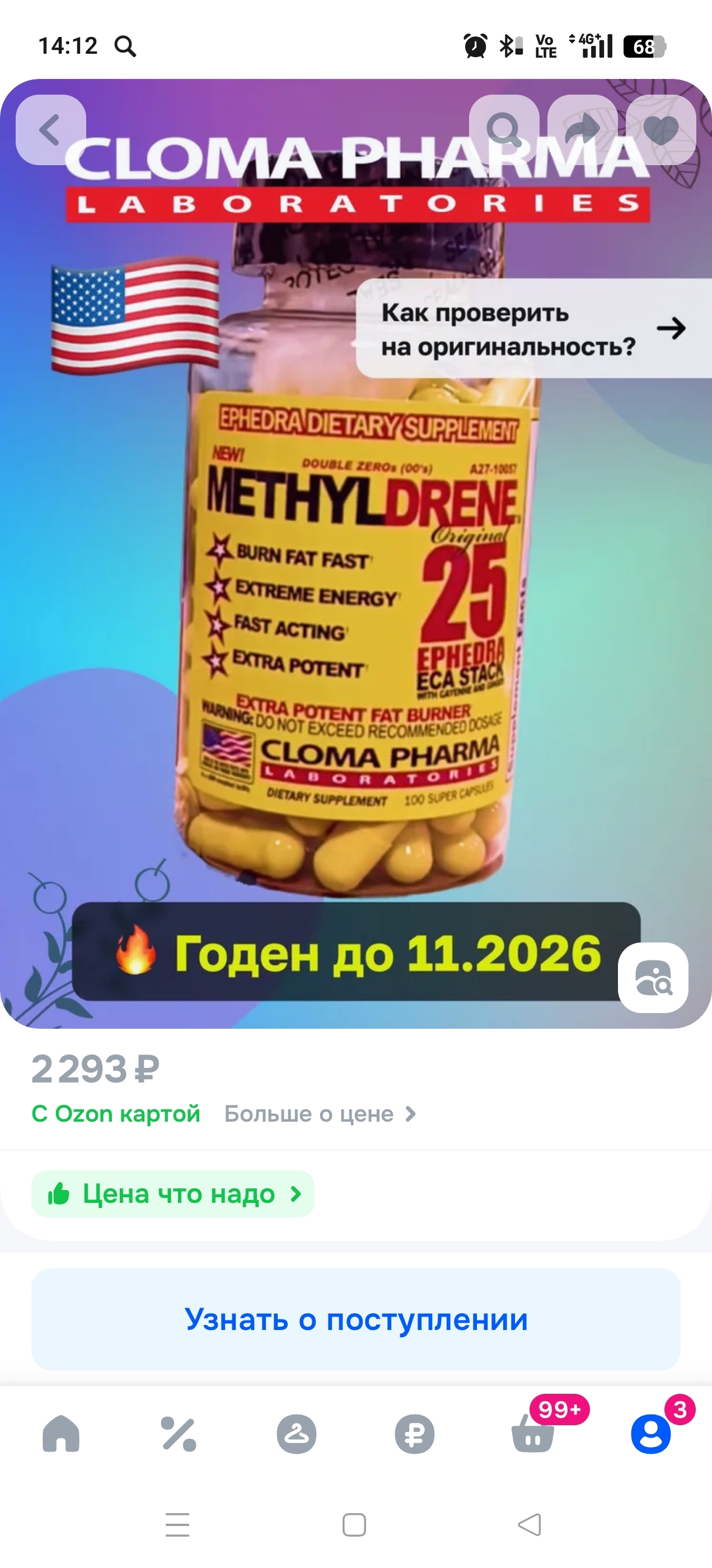
Task: Share this product
Action: [x=582, y=130]
